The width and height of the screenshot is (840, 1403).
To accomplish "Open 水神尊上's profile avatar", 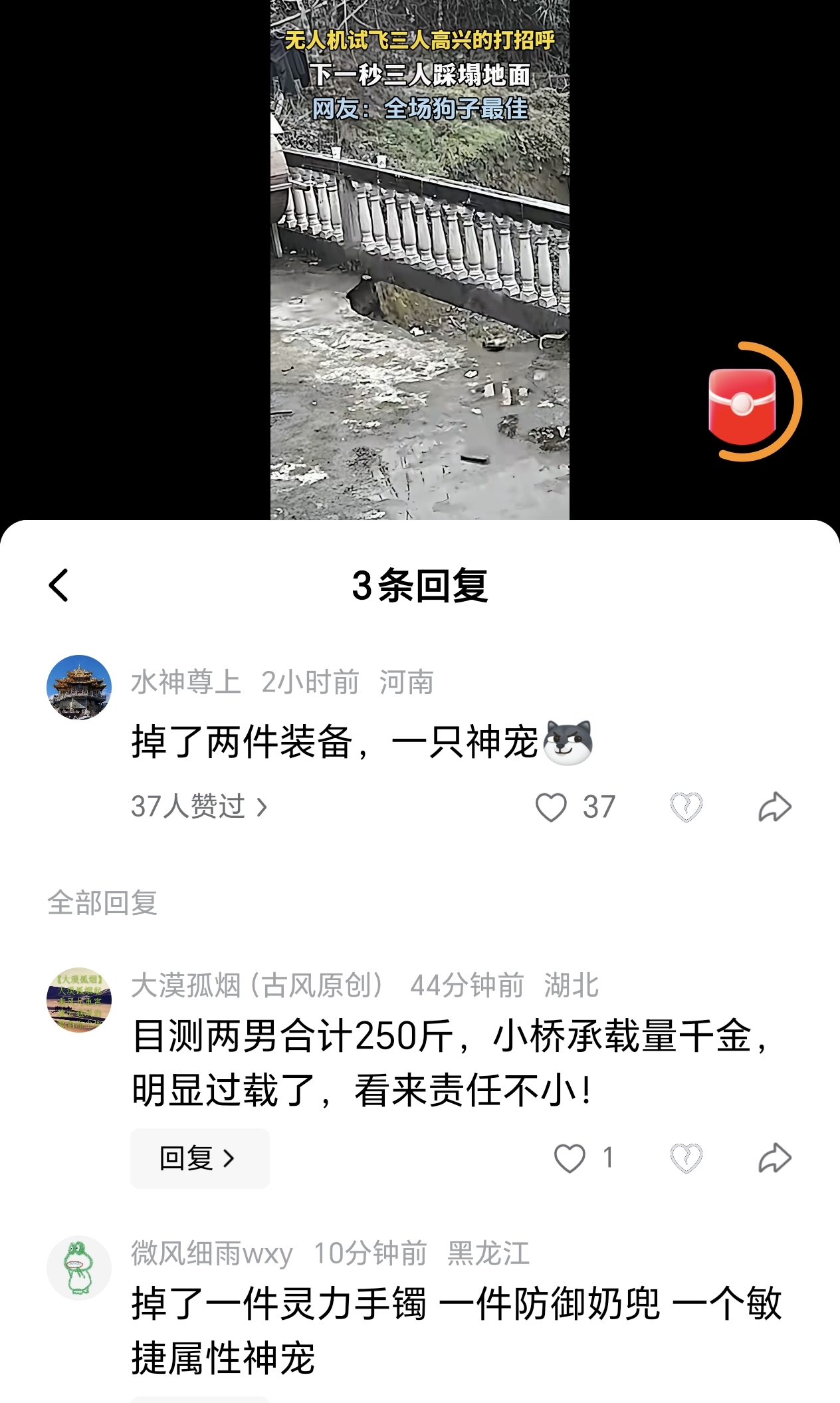I will pos(79,687).
